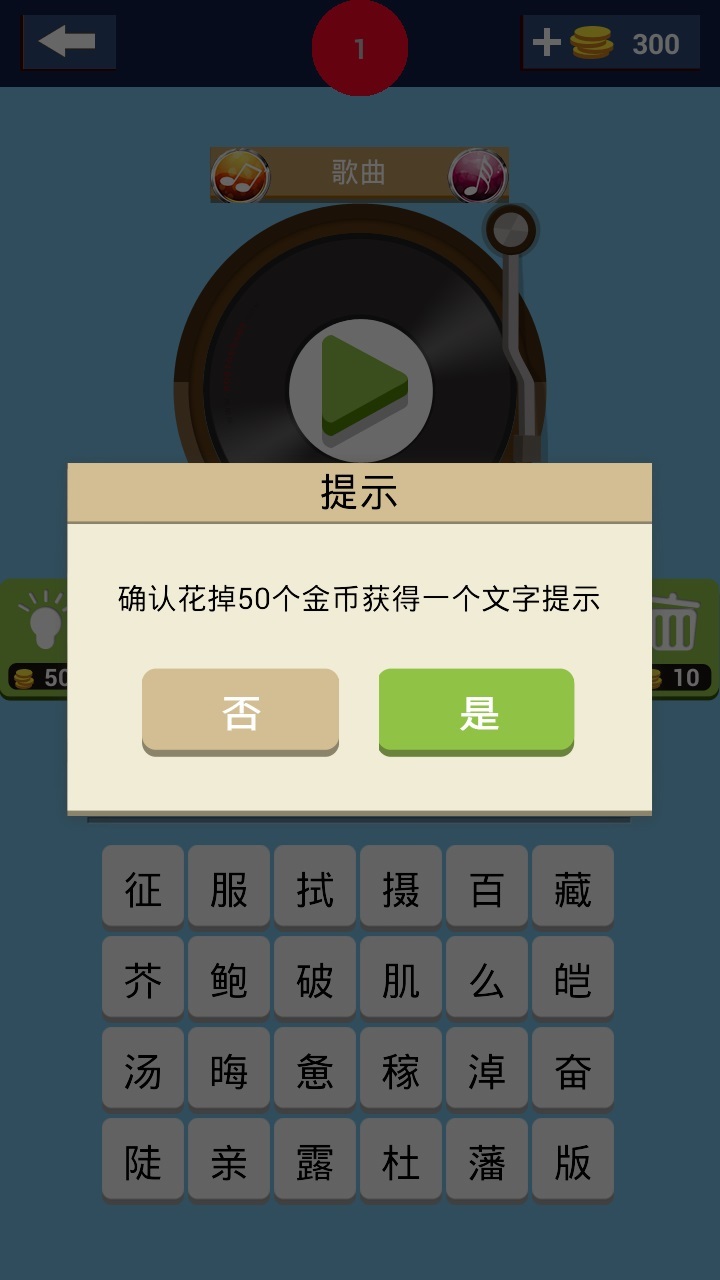Image resolution: width=720 pixels, height=1280 pixels.
Task: Tap the character 么
Action: (x=487, y=979)
